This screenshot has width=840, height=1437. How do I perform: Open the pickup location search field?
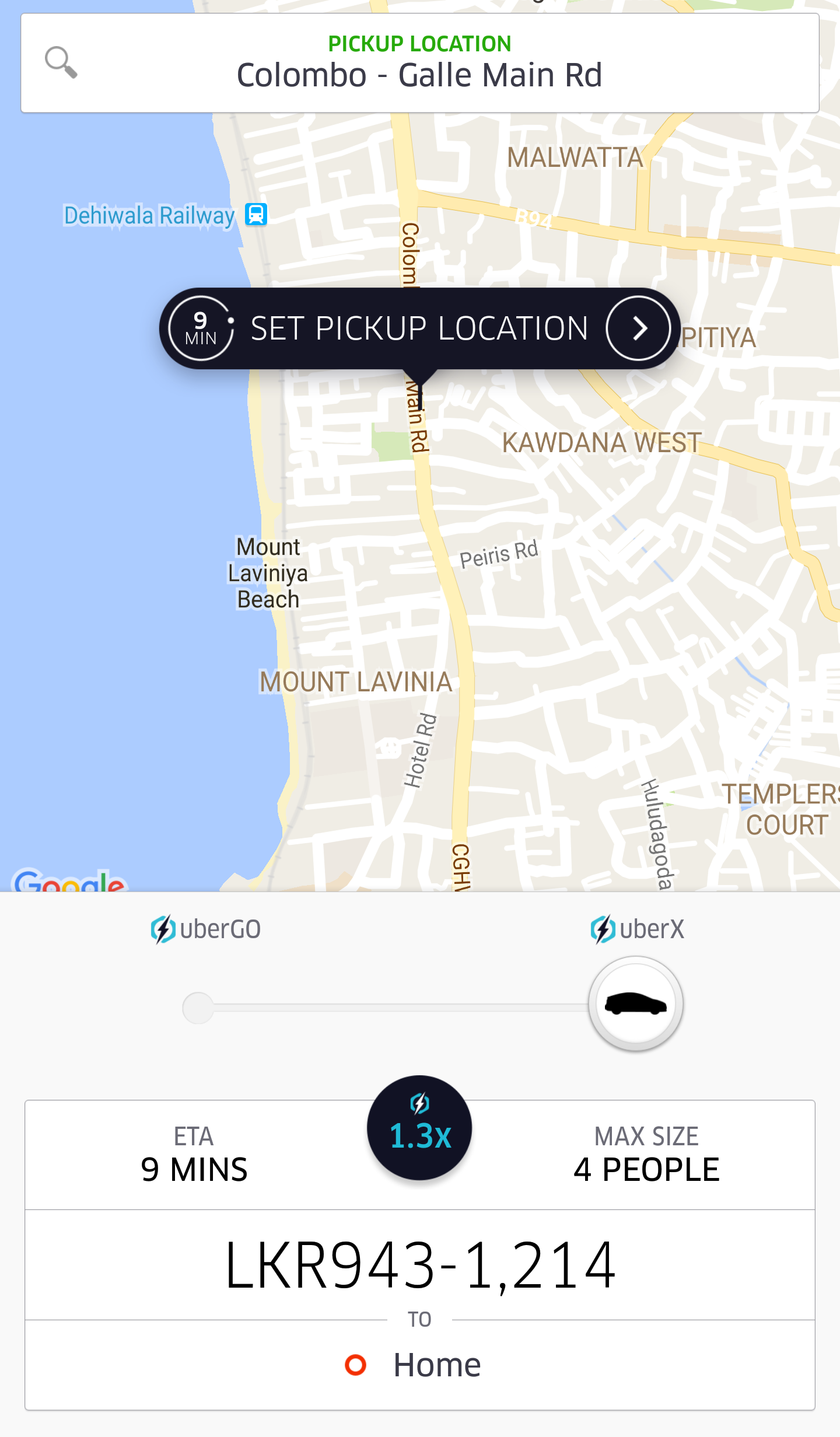point(419,63)
